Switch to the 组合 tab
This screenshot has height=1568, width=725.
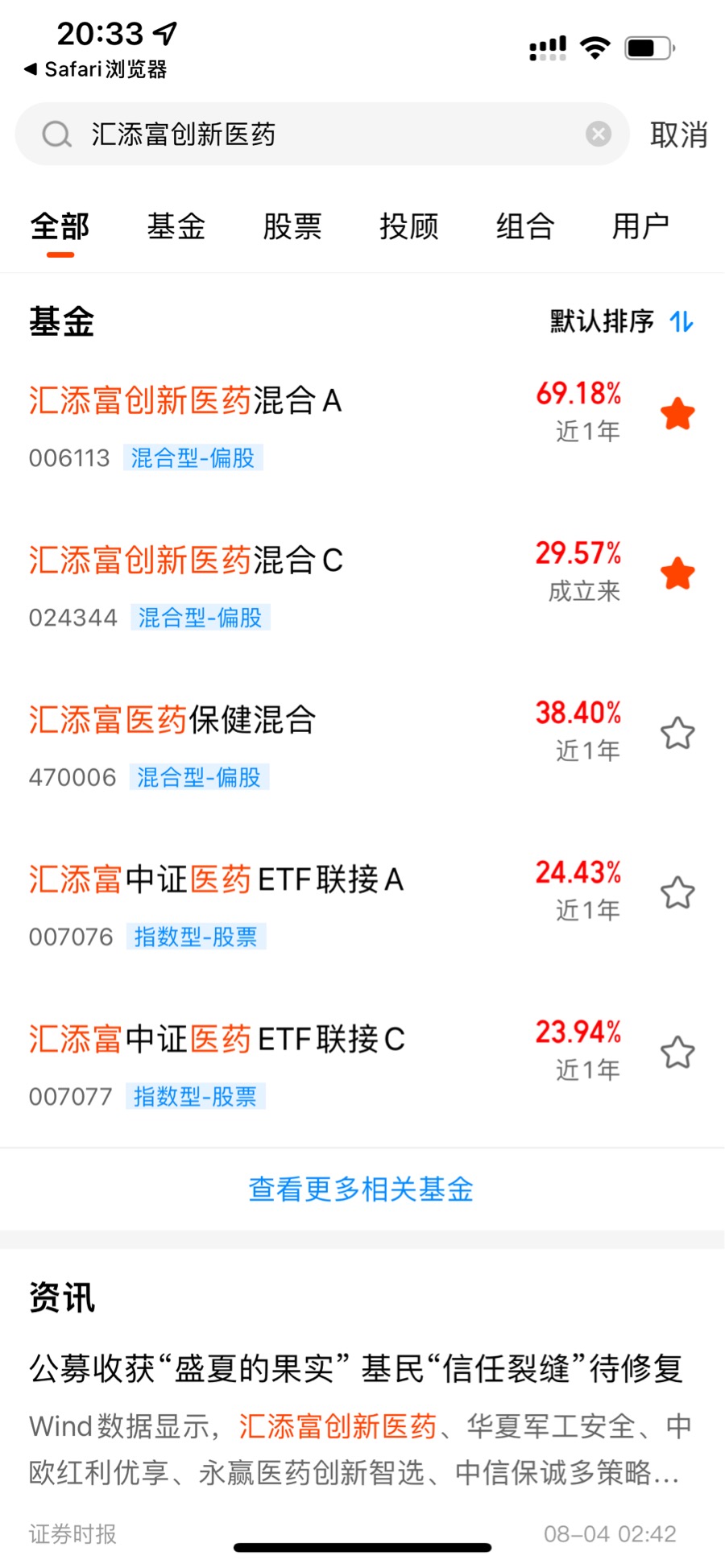pyautogui.click(x=524, y=226)
